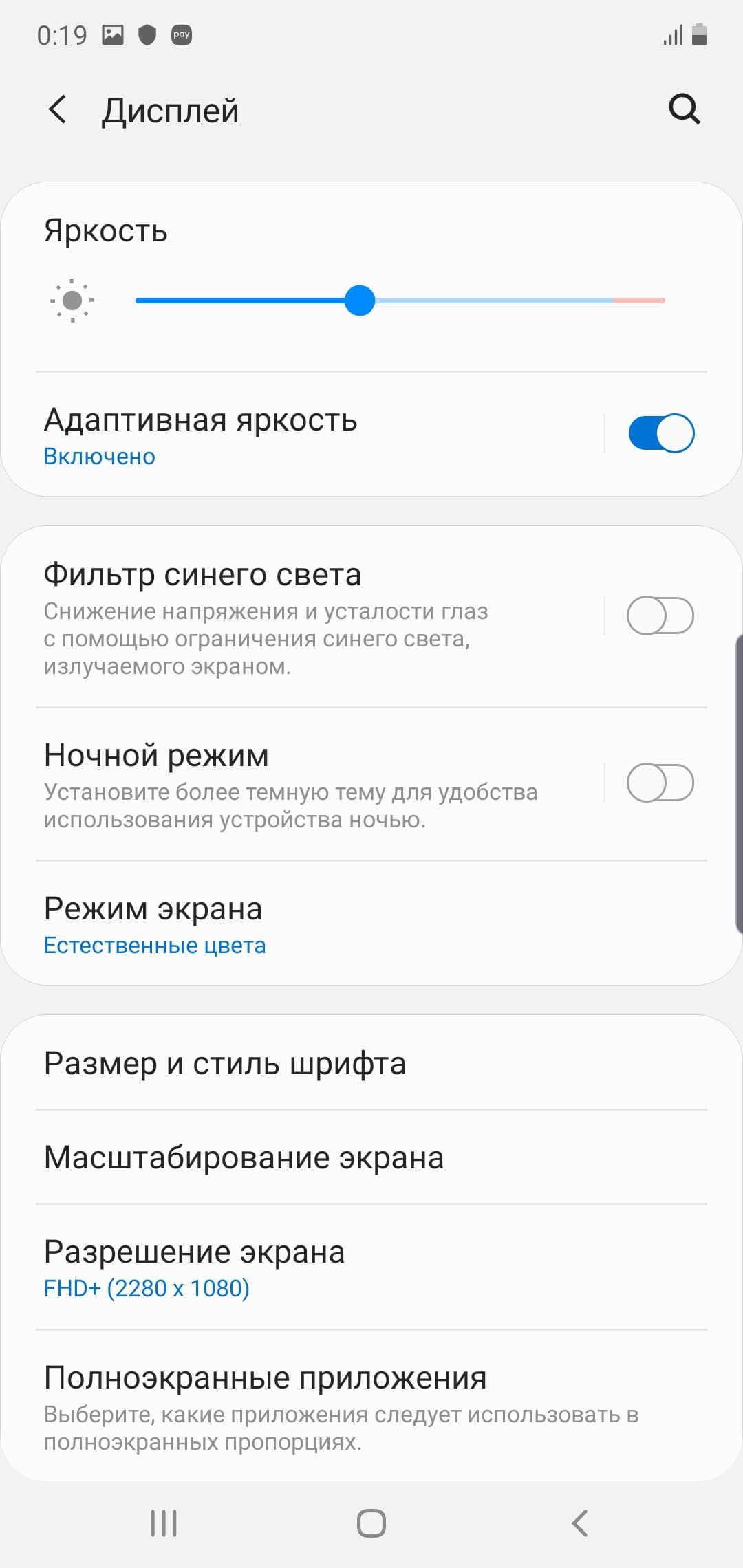This screenshot has width=743, height=1568.
Task: Go to the home screen
Action: (371, 1523)
